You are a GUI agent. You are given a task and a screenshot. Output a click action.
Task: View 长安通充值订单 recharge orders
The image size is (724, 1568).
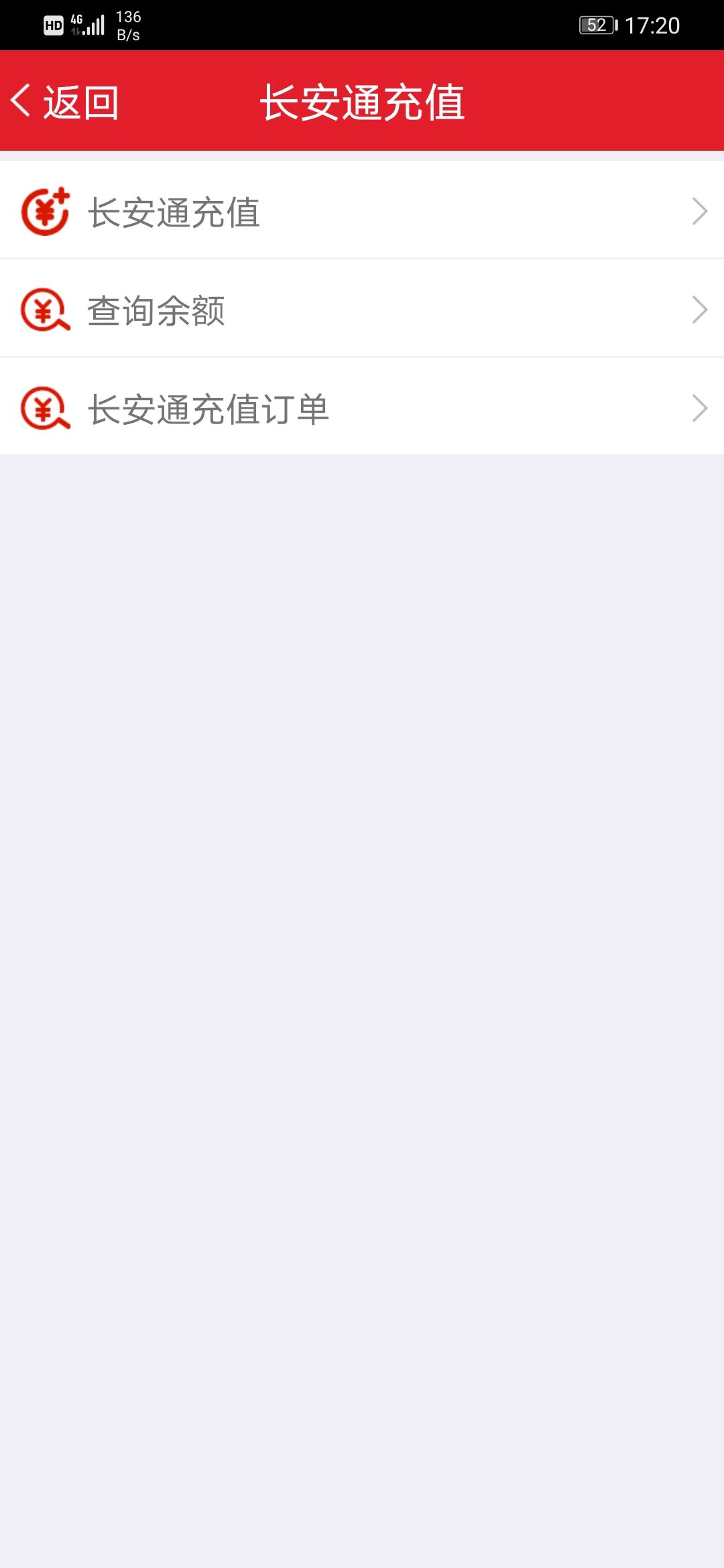[x=362, y=409]
